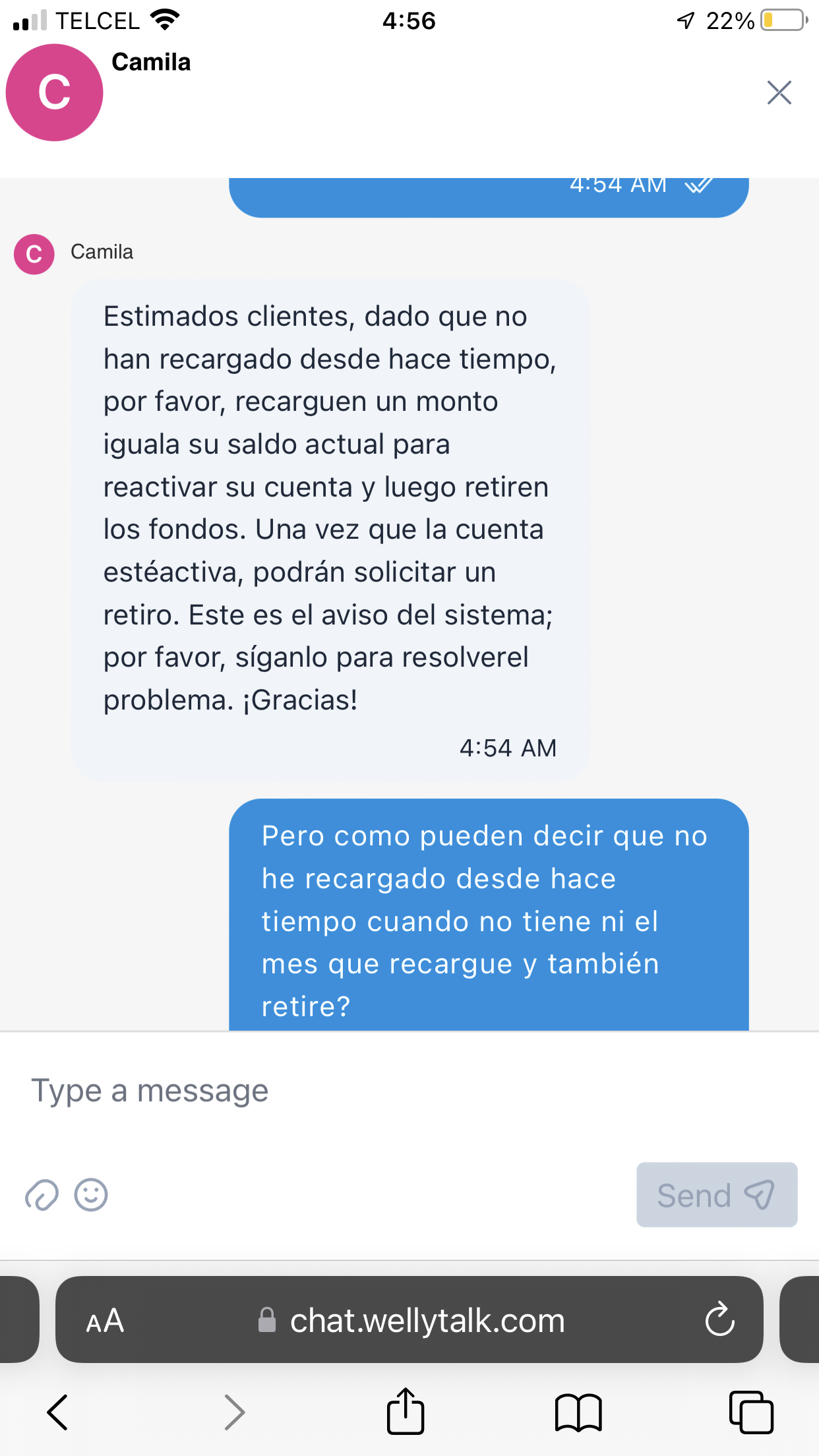Close the chat with Camila
Screen dimensions: 819x1456
point(779,93)
